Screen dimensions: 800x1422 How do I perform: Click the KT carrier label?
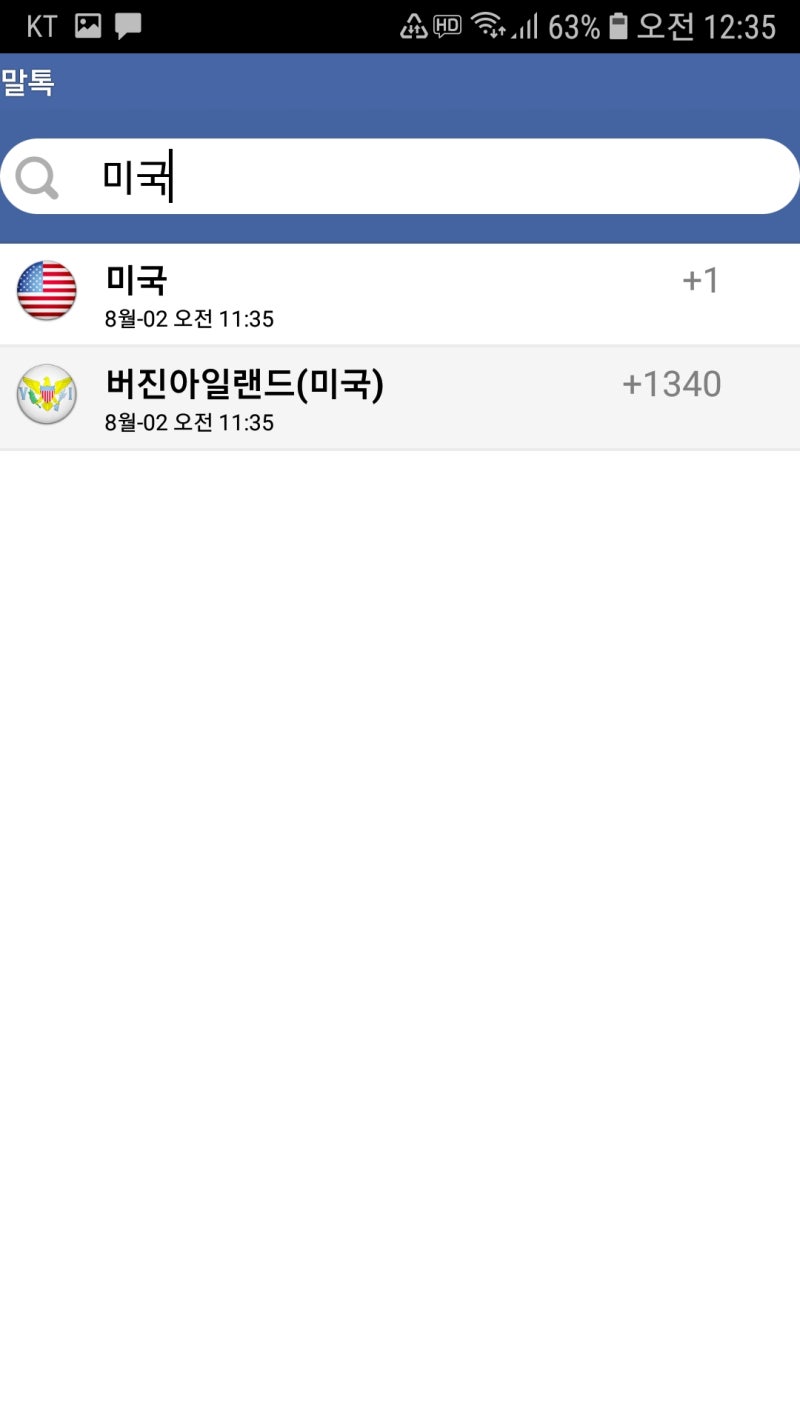pos(40,25)
